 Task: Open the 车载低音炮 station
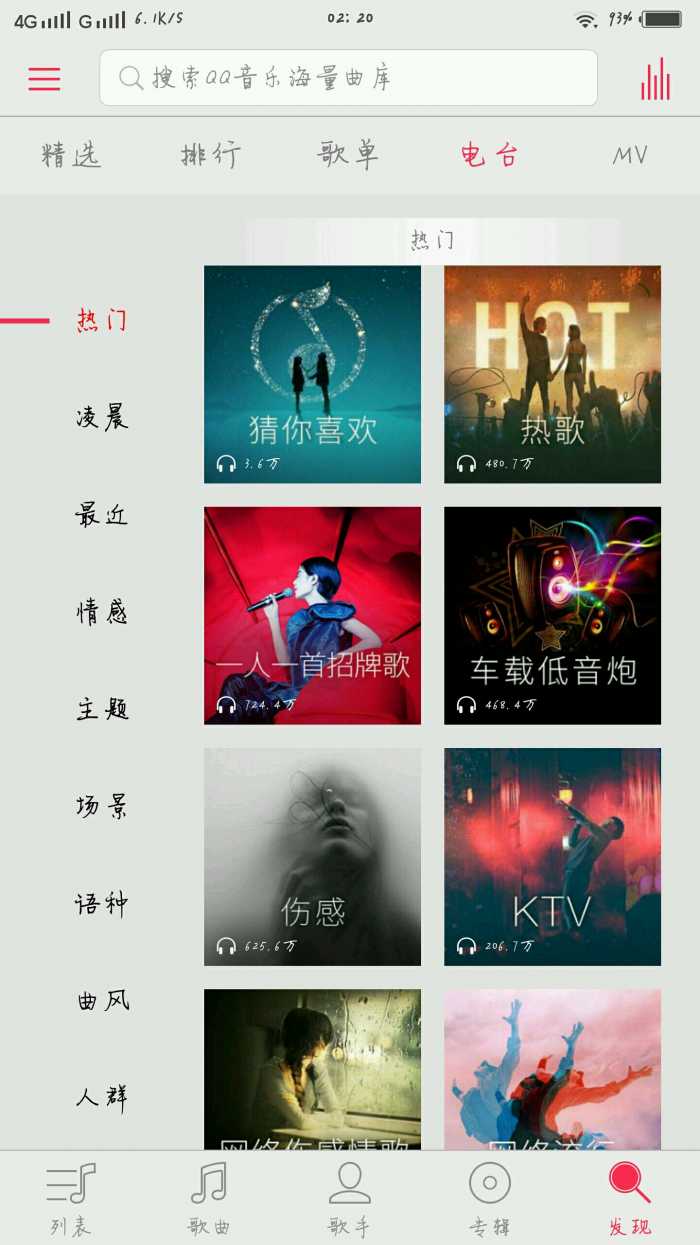[x=552, y=615]
